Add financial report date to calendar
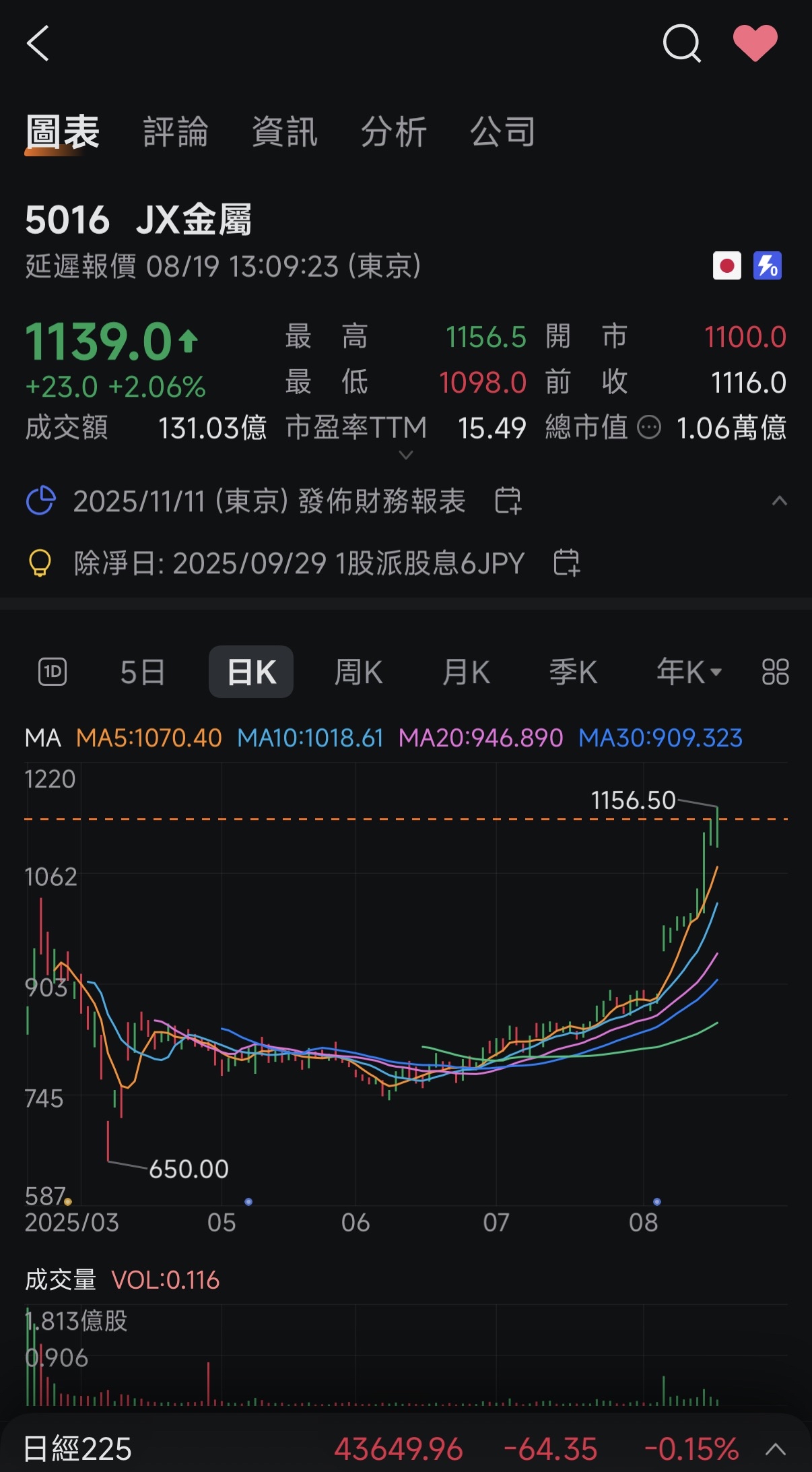The image size is (812, 1472). coord(508,501)
